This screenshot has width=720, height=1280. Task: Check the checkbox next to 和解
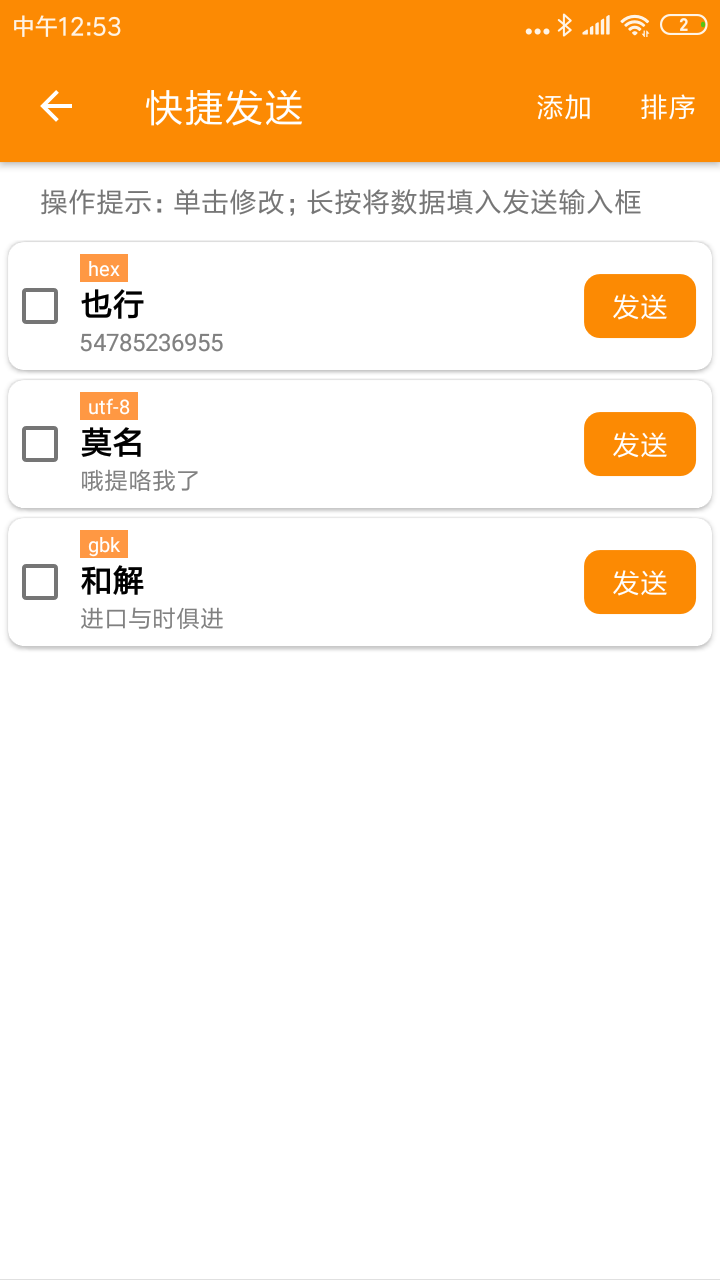(x=40, y=583)
